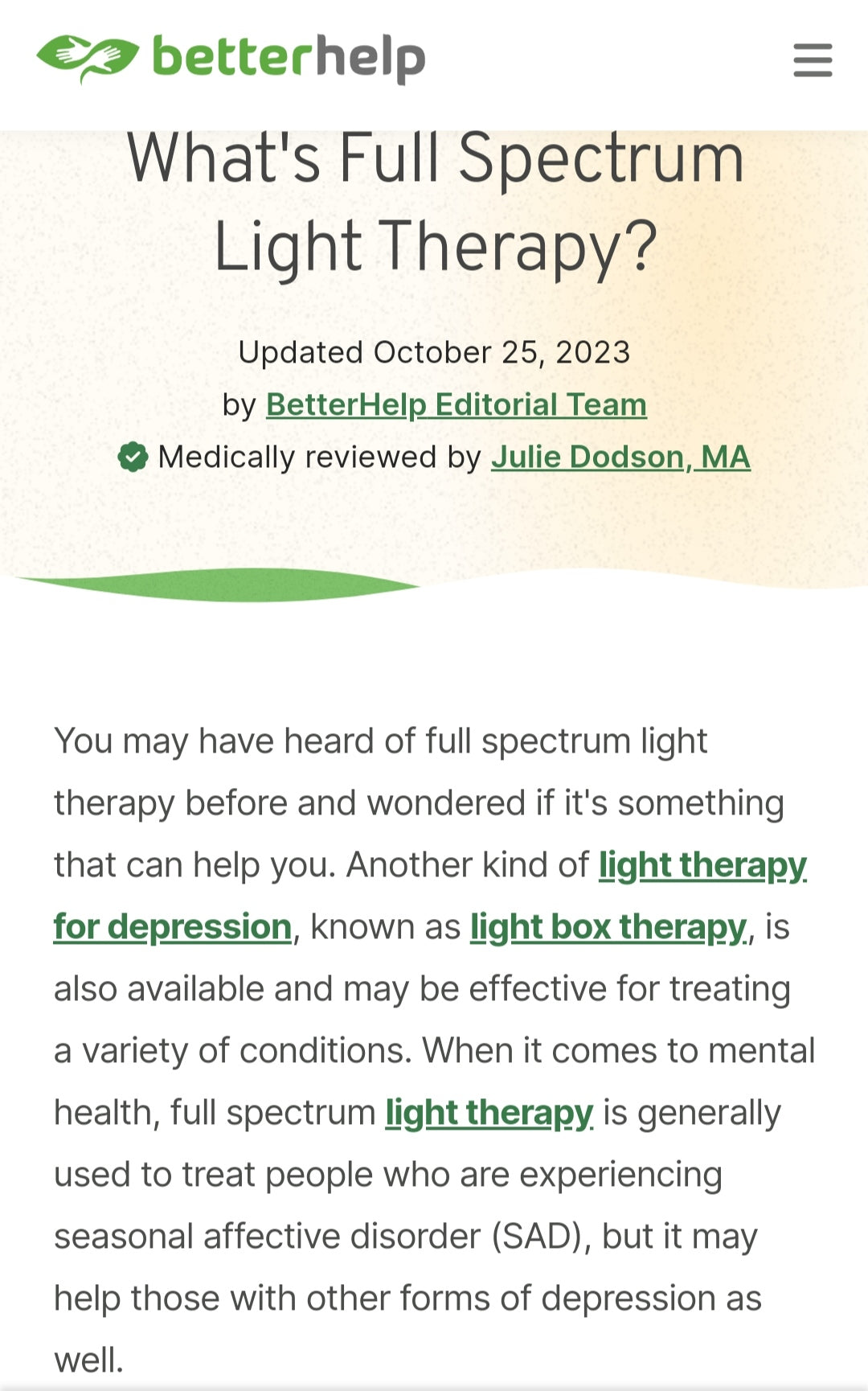Open the hamburger navigation menu
868x1391 pixels.
tap(812, 60)
